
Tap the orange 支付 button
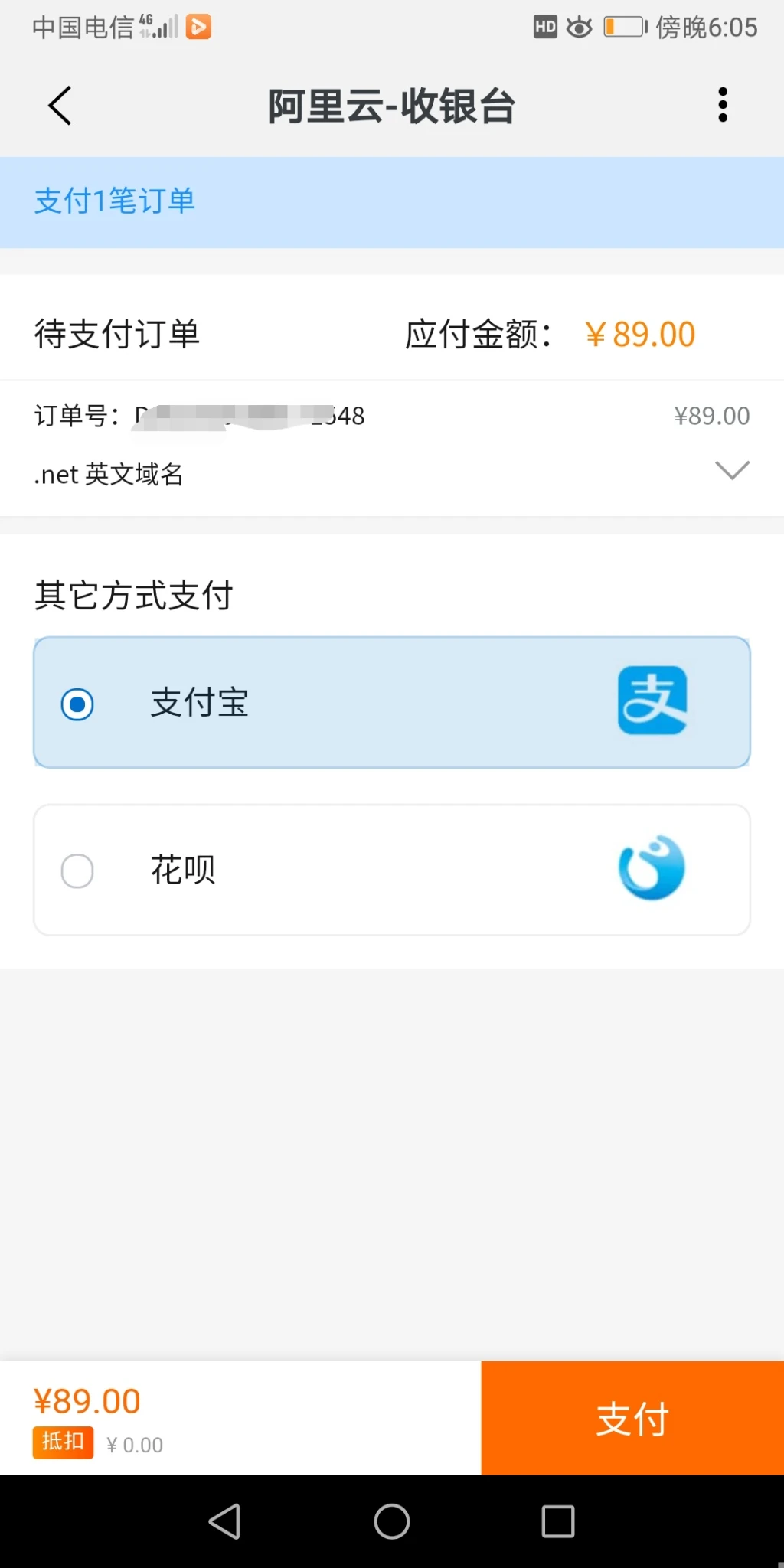click(632, 1418)
